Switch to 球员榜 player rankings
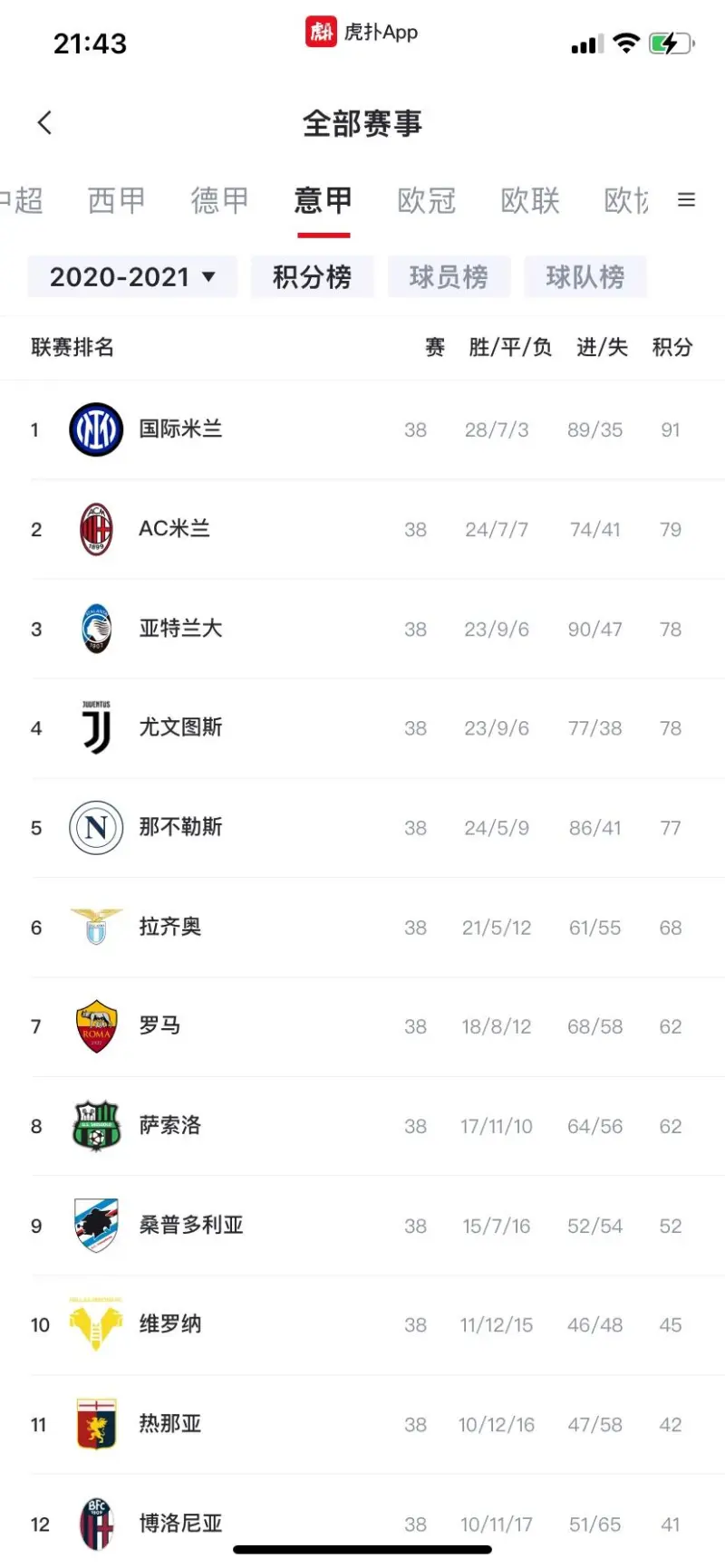Viewport: 725px width, 1568px height. pos(449,276)
